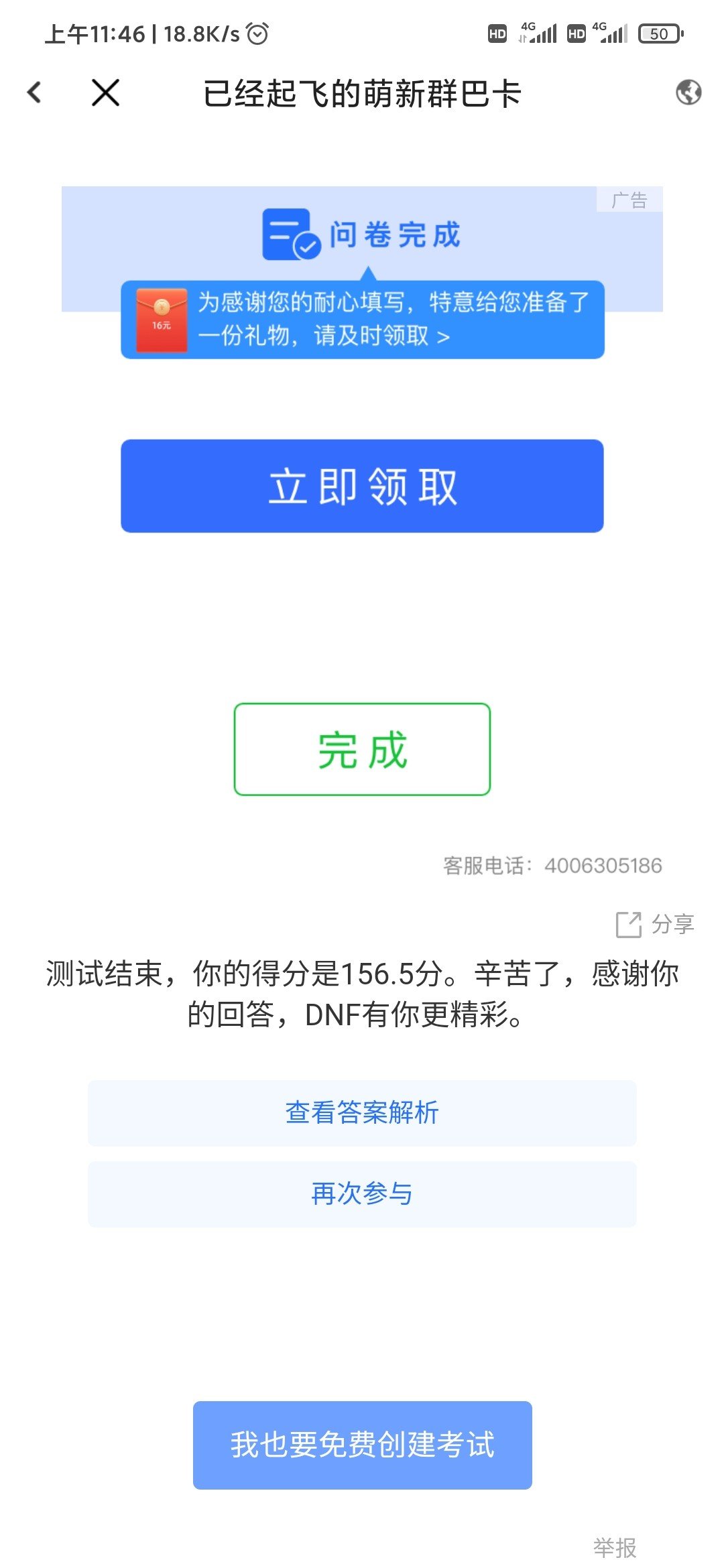The height and width of the screenshot is (1568, 724).
Task: Report this page via 举报
Action: [x=615, y=1547]
